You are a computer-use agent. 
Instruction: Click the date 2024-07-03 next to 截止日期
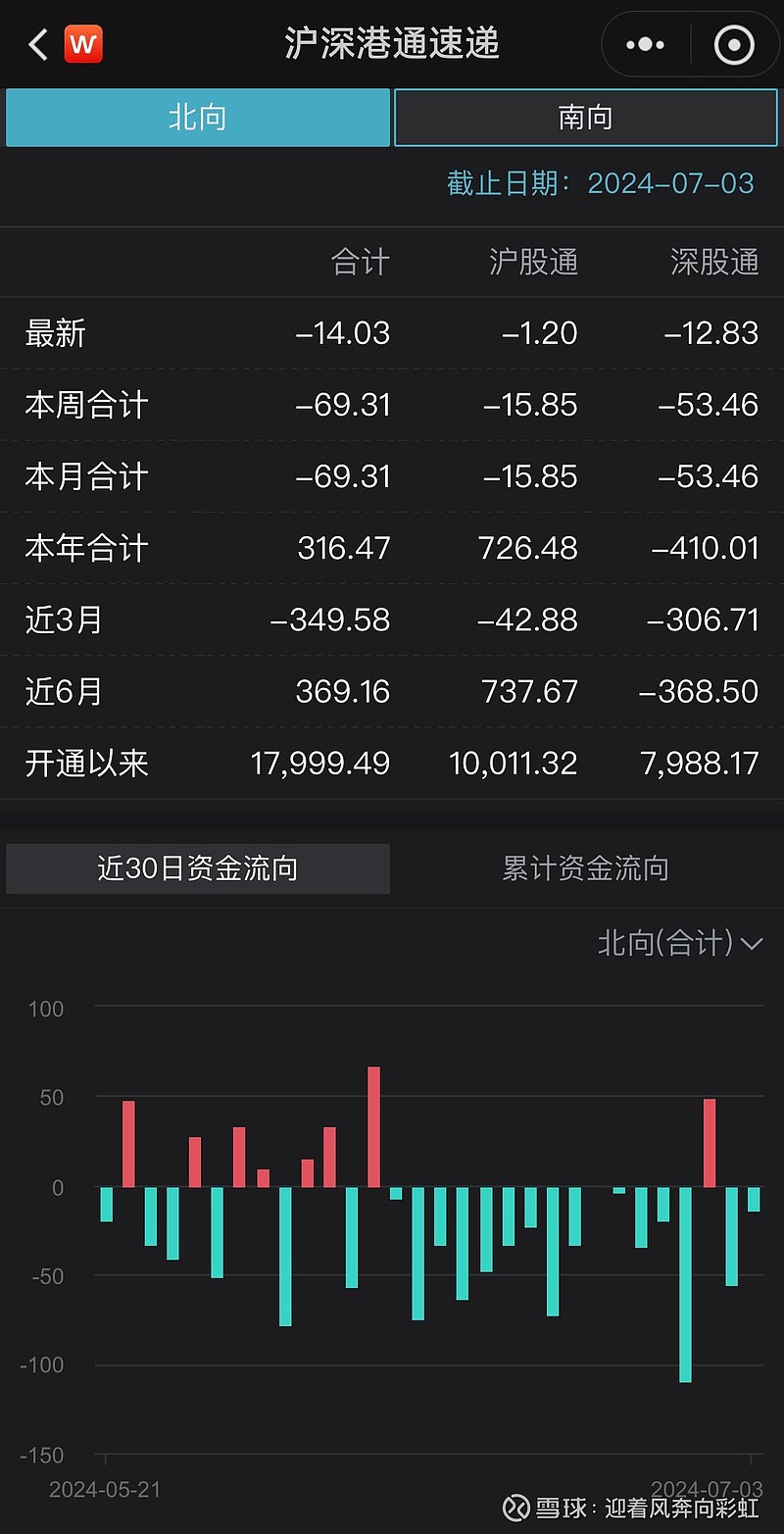[x=668, y=183]
